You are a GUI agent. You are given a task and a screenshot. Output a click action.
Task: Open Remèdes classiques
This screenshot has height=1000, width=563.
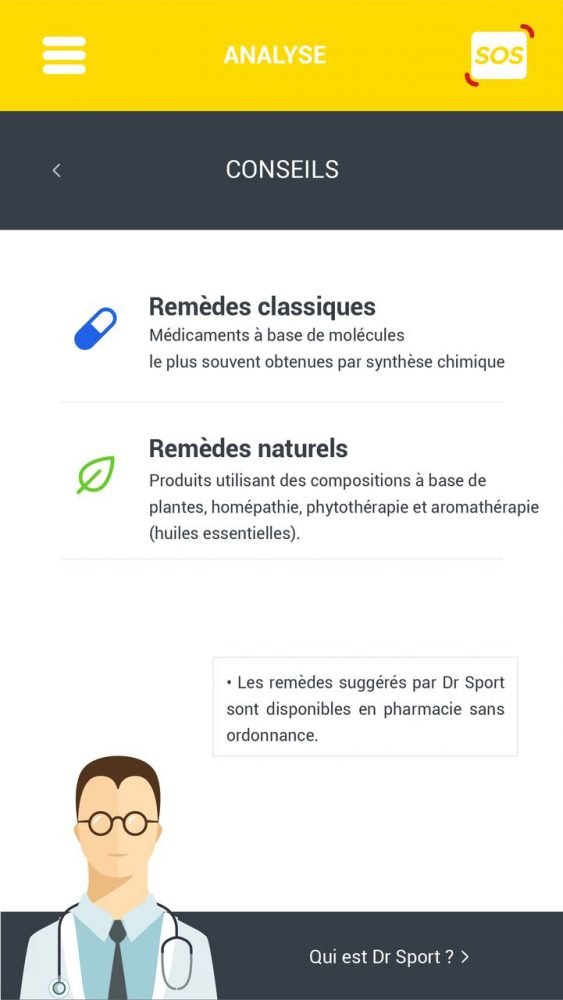(x=281, y=333)
